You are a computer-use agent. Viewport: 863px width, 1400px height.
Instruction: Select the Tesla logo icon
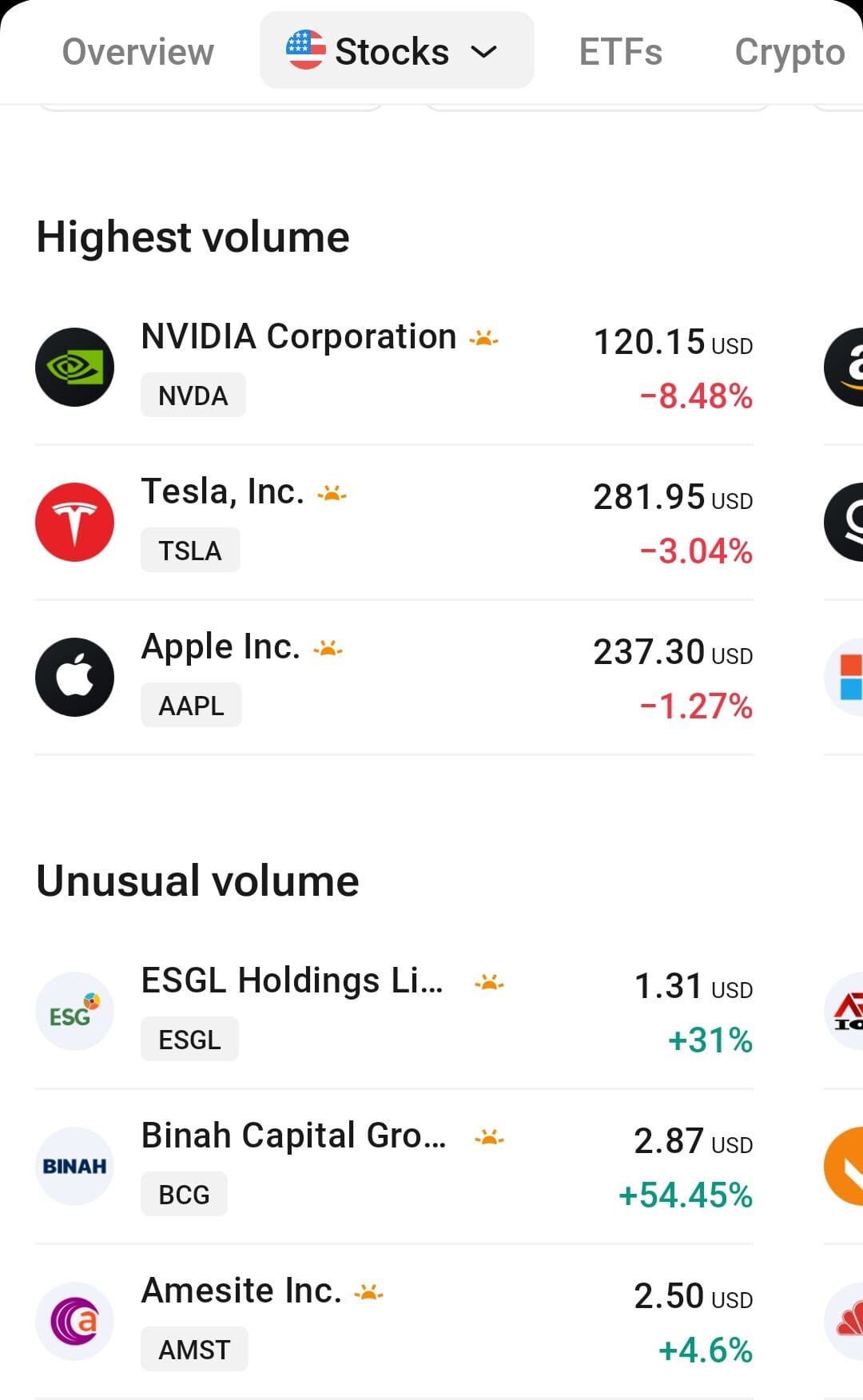coord(74,521)
